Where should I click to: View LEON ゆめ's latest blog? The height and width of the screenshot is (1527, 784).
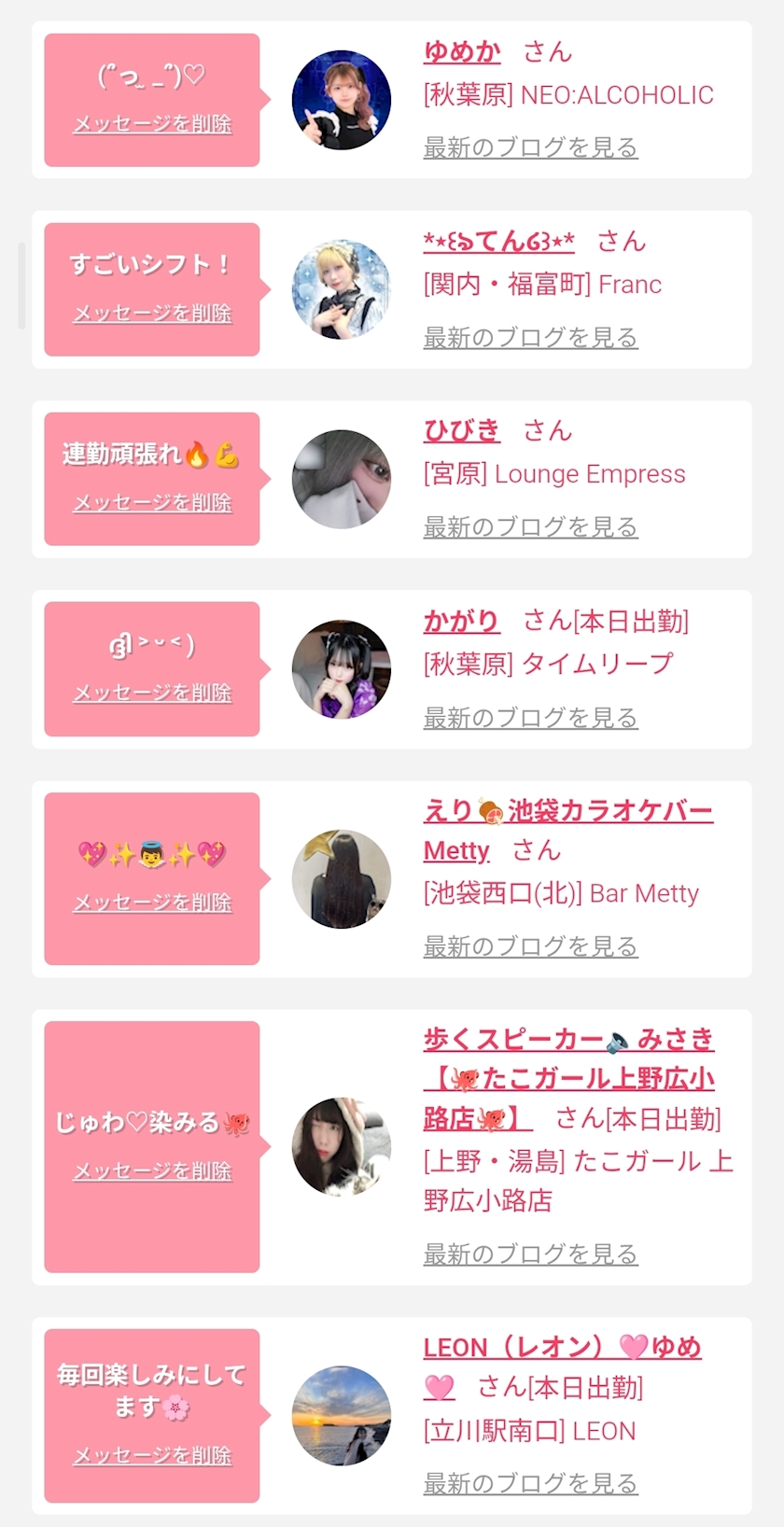pos(530,1483)
